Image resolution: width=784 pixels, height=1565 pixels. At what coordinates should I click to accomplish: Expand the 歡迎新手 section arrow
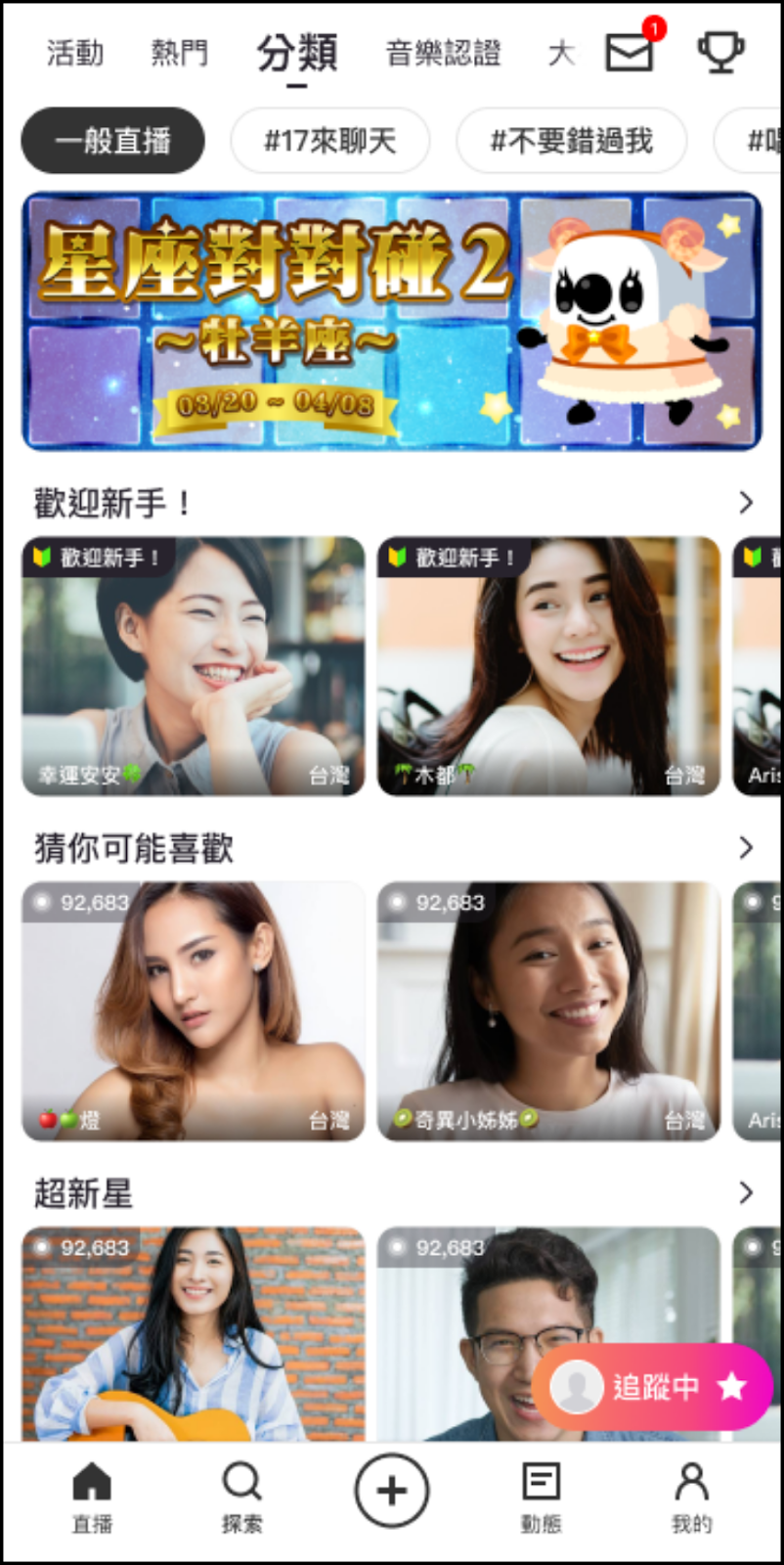click(x=746, y=503)
